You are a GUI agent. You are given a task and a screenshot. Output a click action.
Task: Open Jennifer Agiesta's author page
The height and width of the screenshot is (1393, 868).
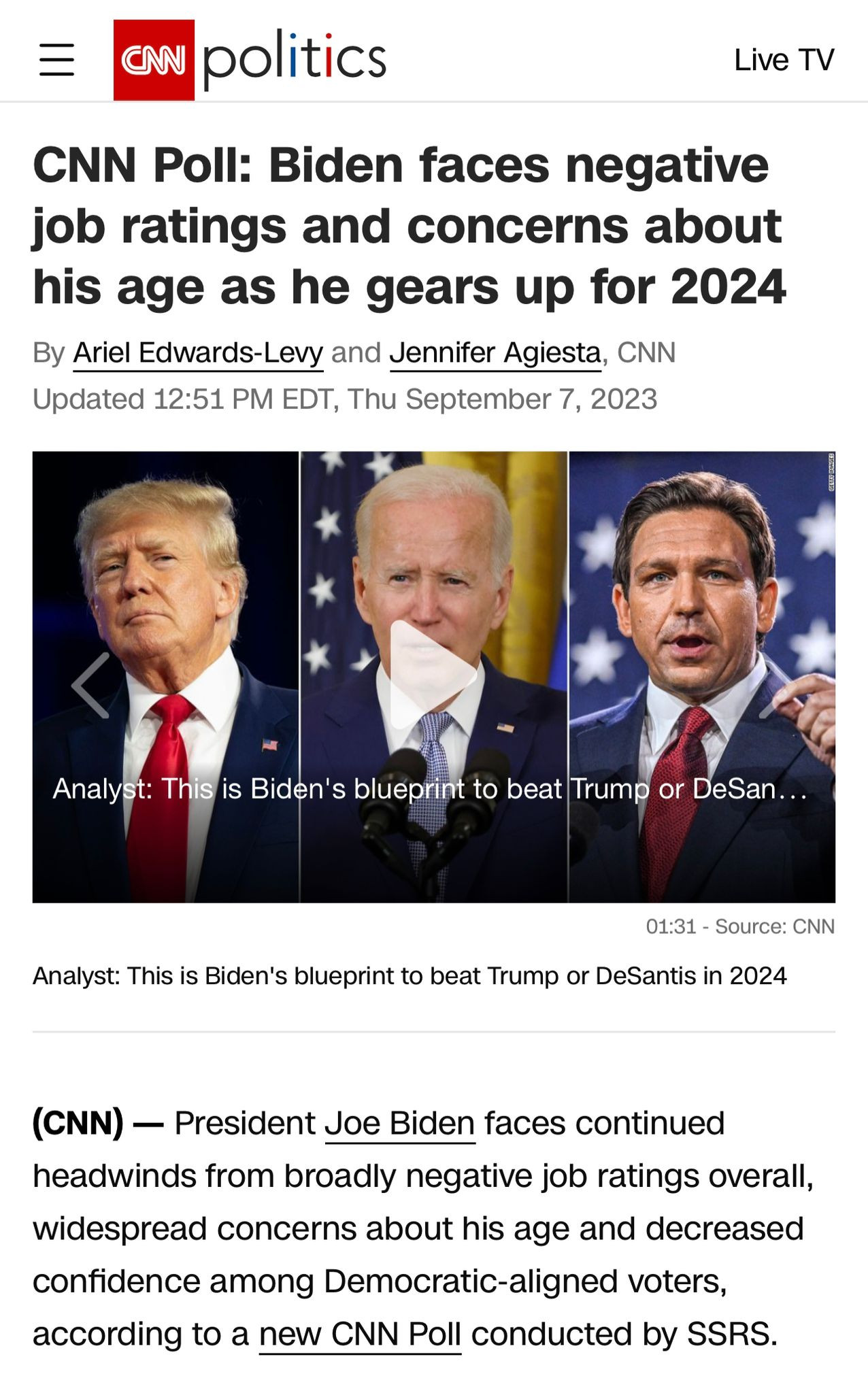[x=495, y=353]
